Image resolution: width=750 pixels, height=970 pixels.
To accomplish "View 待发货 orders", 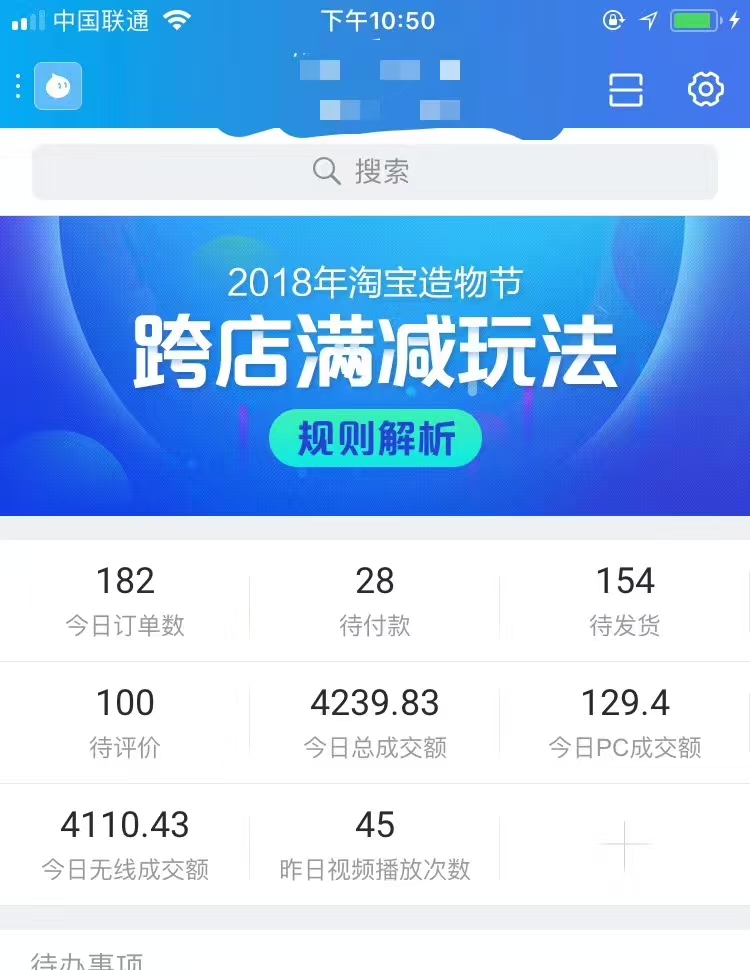I will [625, 601].
